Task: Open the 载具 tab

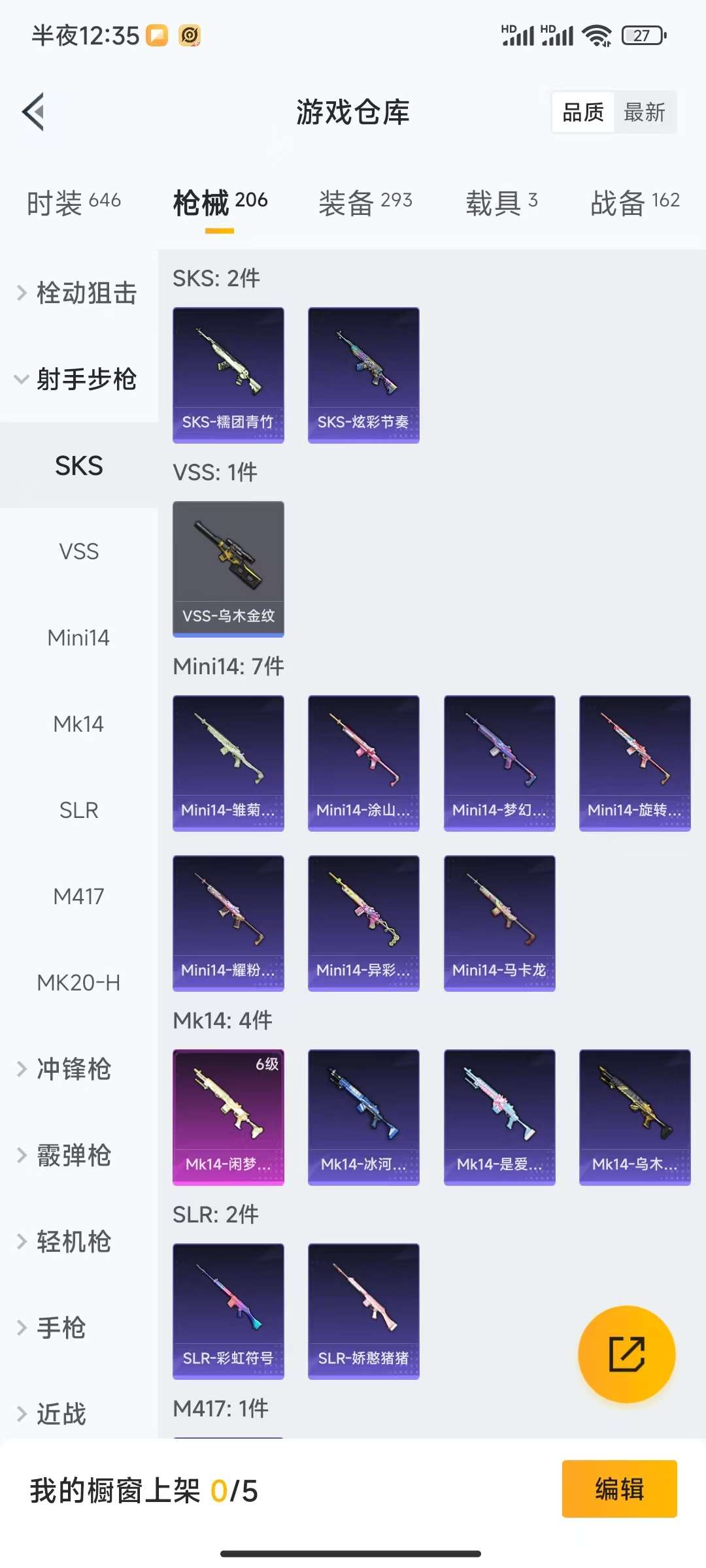Action: 501,202
